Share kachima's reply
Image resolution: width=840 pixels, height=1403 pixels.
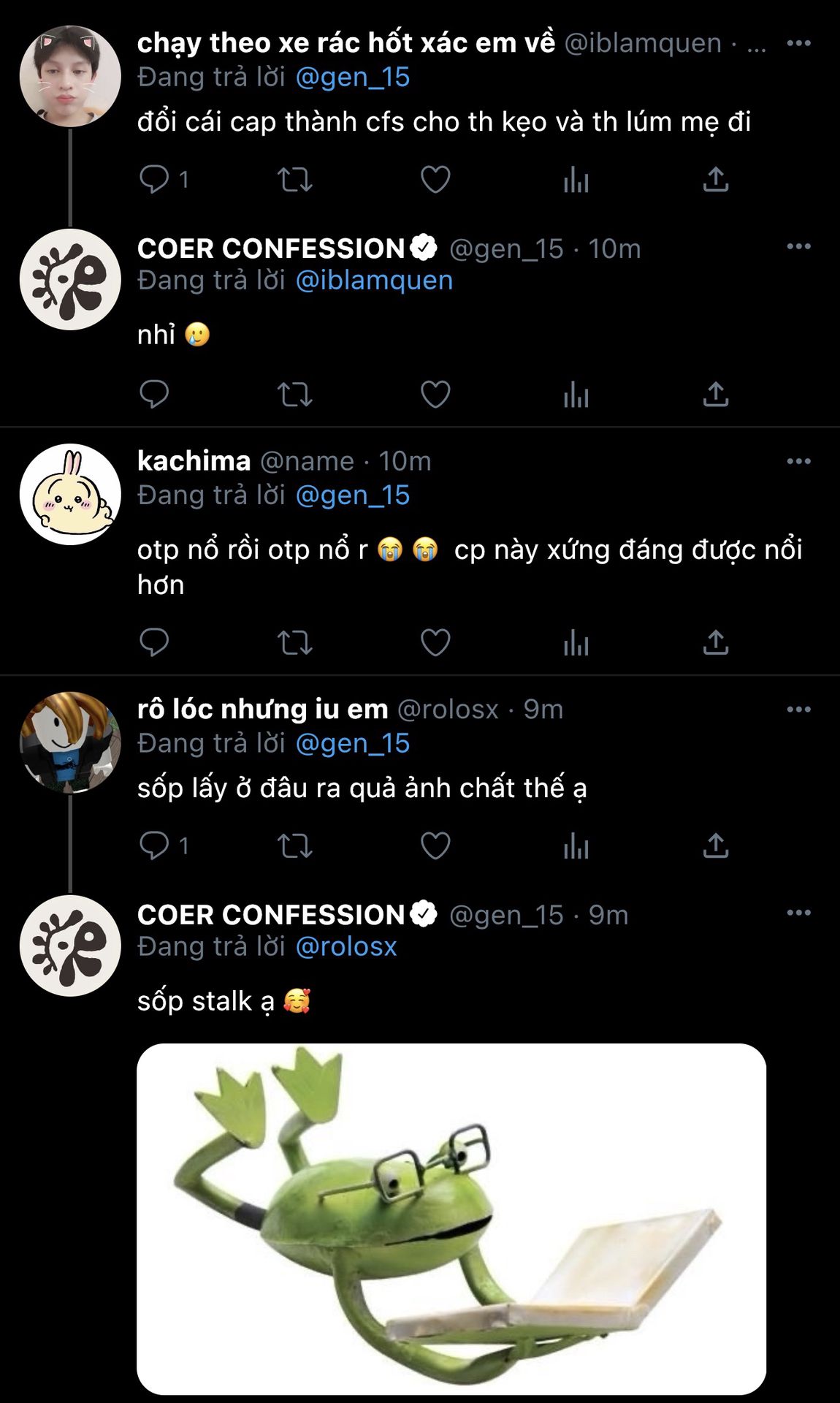coord(716,643)
